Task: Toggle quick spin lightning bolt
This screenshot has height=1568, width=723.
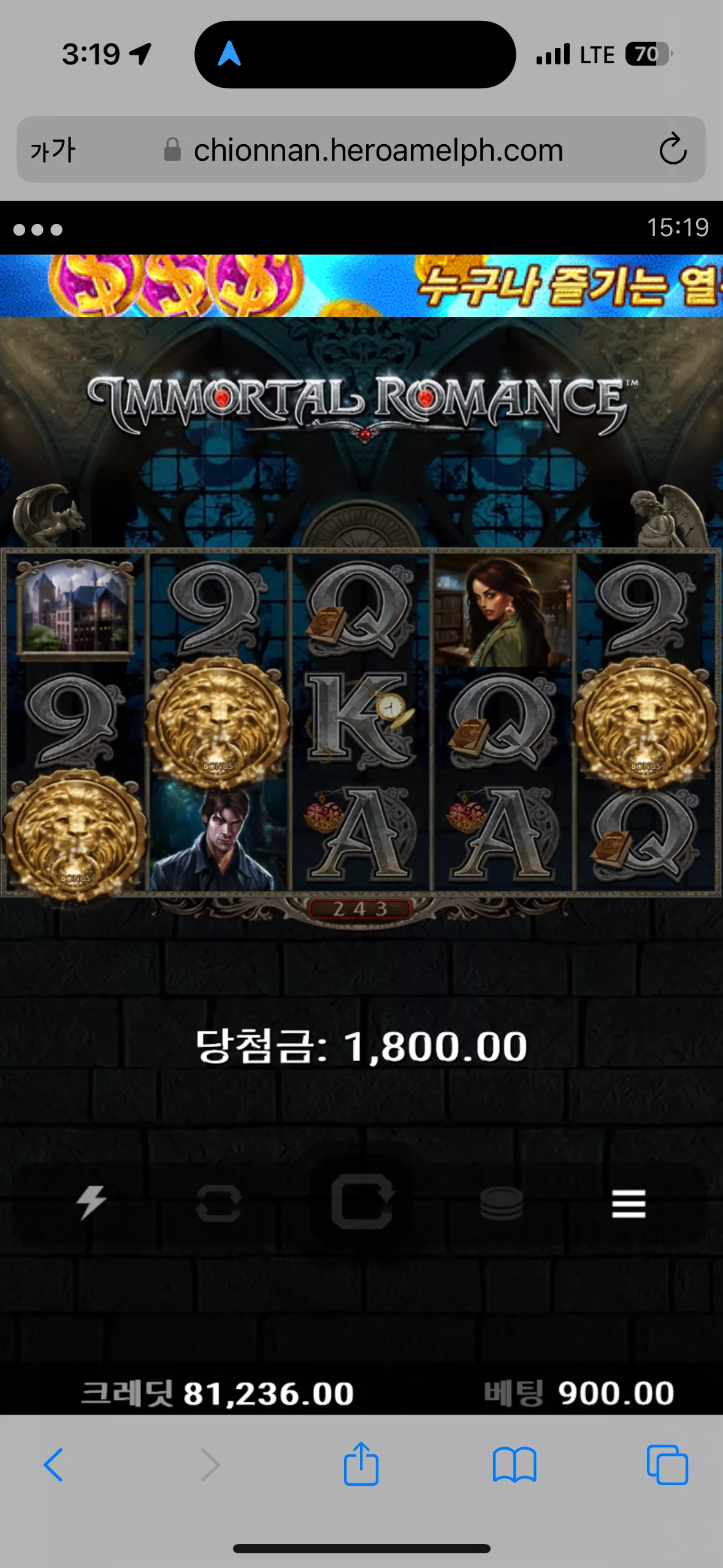Action: (91, 1202)
